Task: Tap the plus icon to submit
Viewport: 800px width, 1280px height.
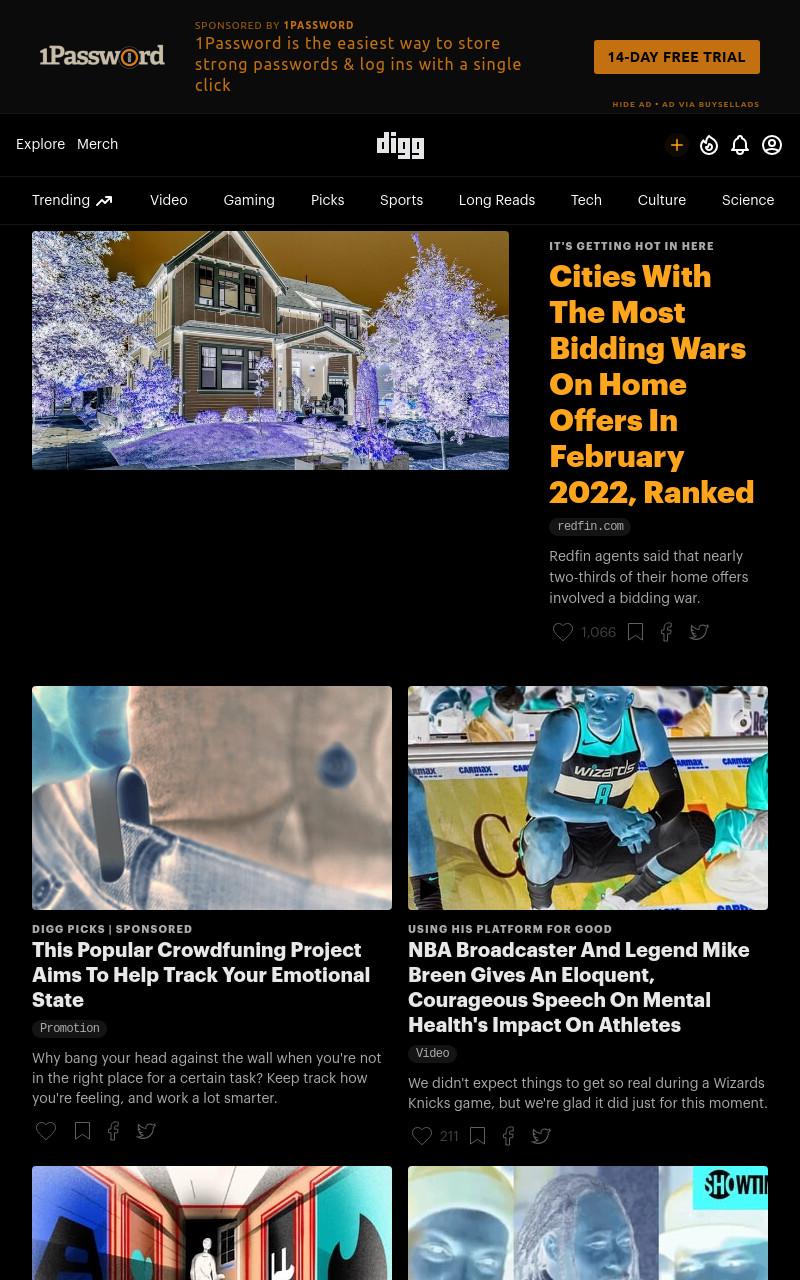Action: [677, 145]
